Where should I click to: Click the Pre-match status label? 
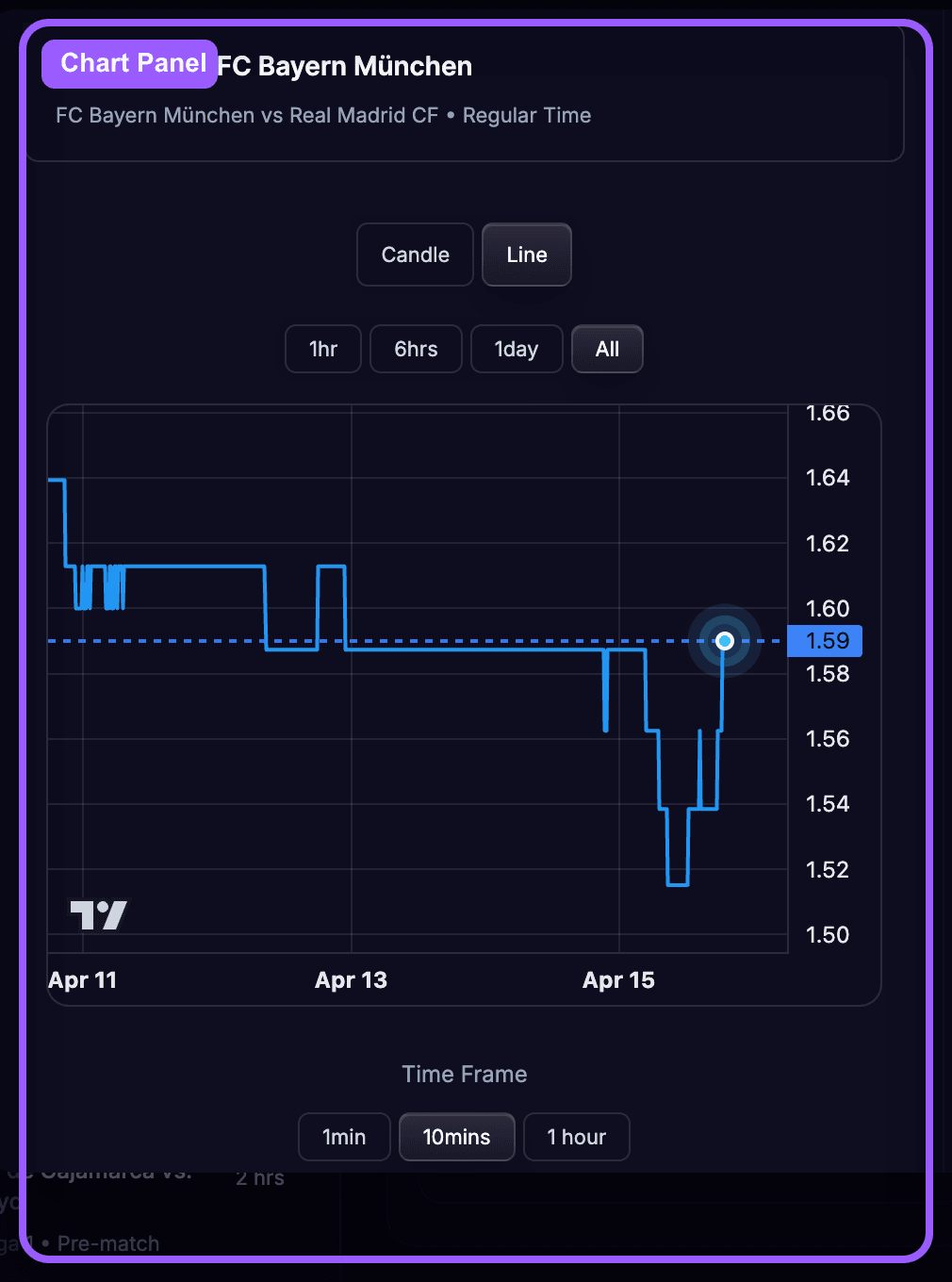click(x=109, y=1243)
